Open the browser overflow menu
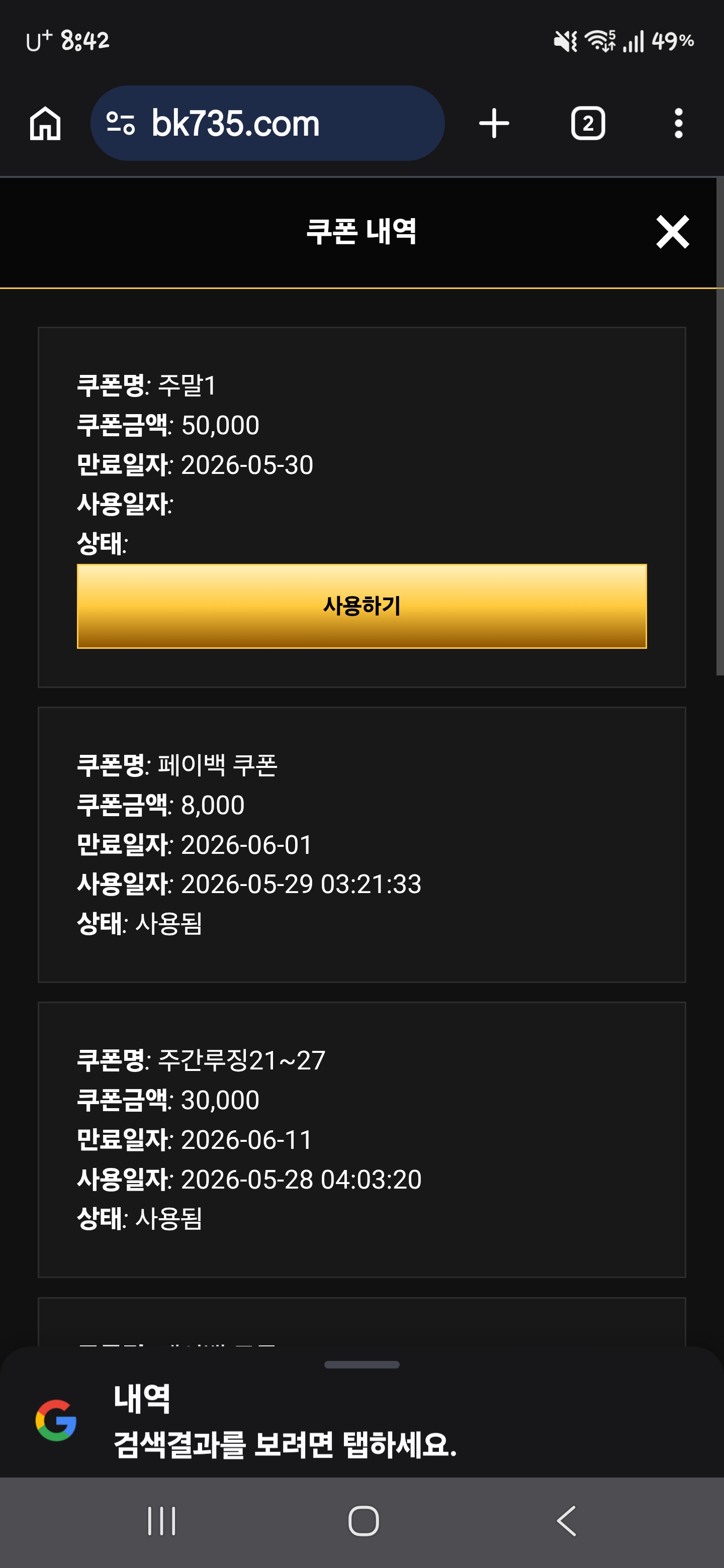724x1568 pixels. [x=678, y=124]
